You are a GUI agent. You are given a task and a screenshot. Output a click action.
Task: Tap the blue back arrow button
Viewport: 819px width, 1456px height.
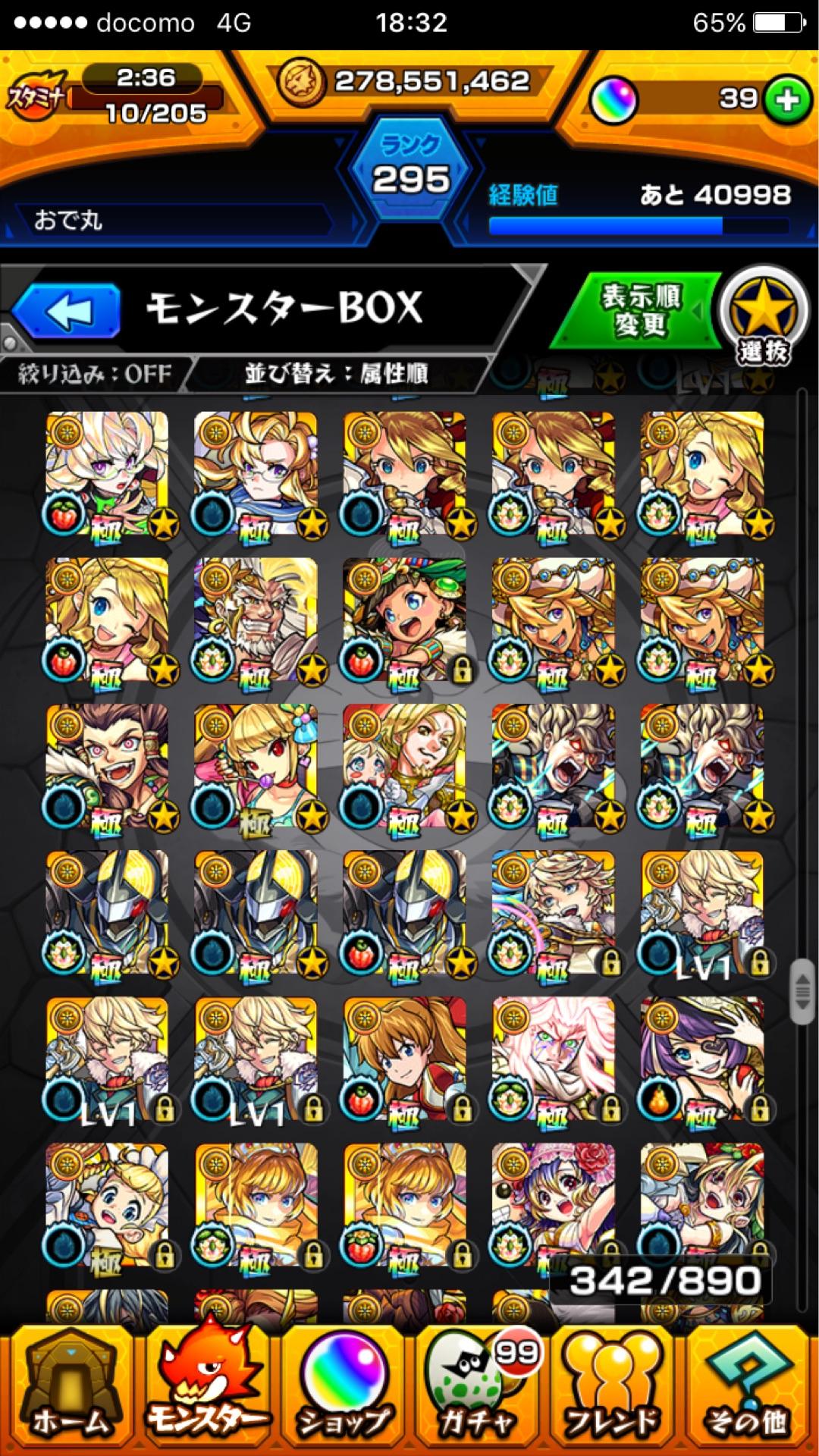point(67,311)
